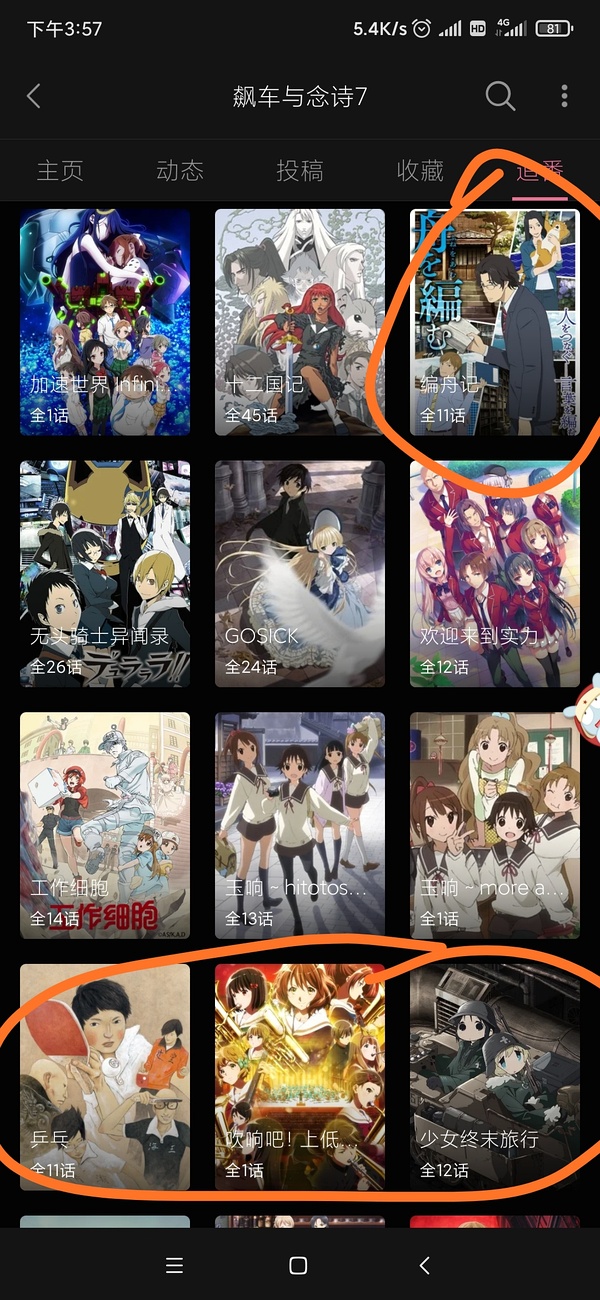Open the three-dot overflow menu
This screenshot has height=1300, width=600.
click(x=565, y=96)
